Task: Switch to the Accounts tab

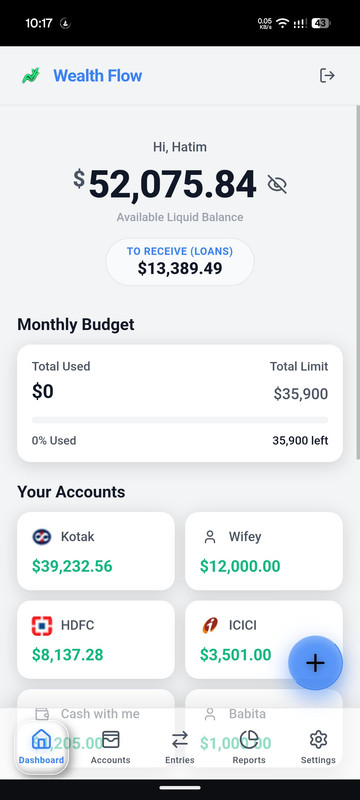Action: click(x=111, y=747)
